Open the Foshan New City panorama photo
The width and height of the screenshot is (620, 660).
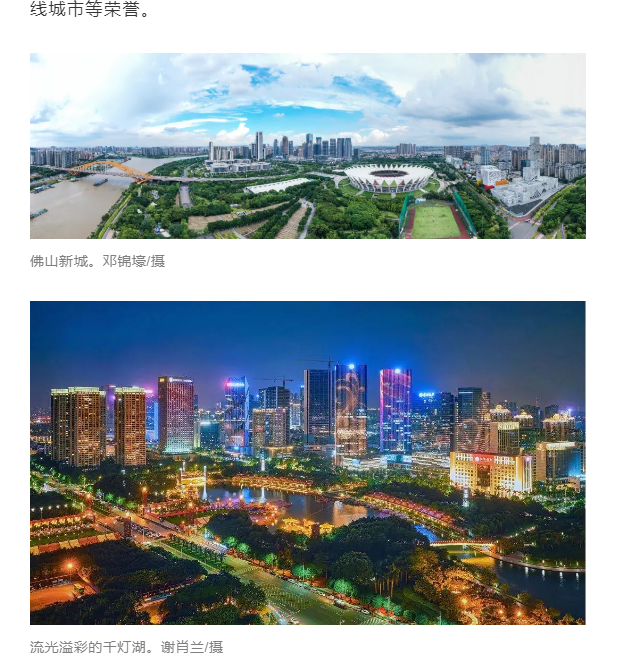pos(307,146)
